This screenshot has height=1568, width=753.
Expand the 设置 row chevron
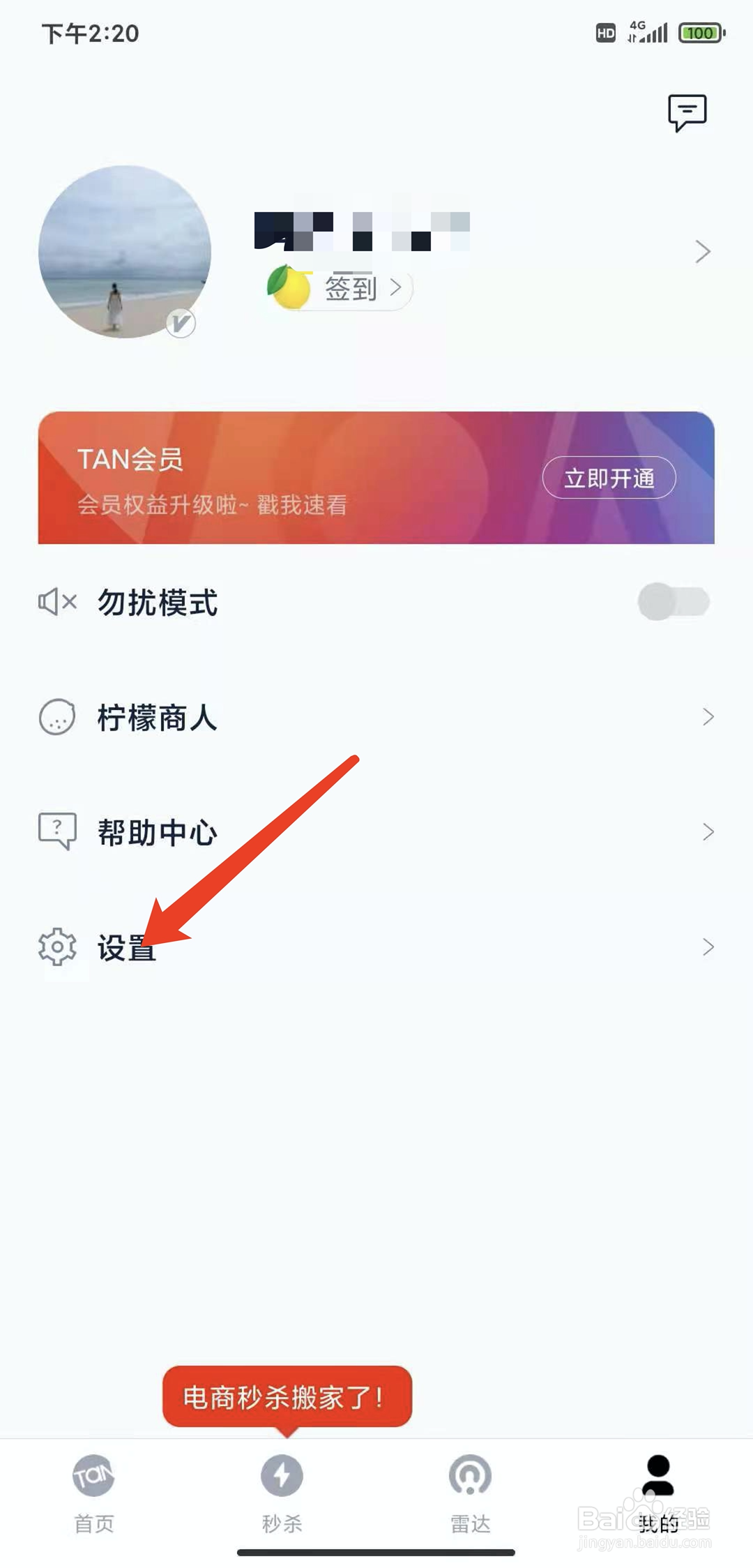pyautogui.click(x=709, y=947)
